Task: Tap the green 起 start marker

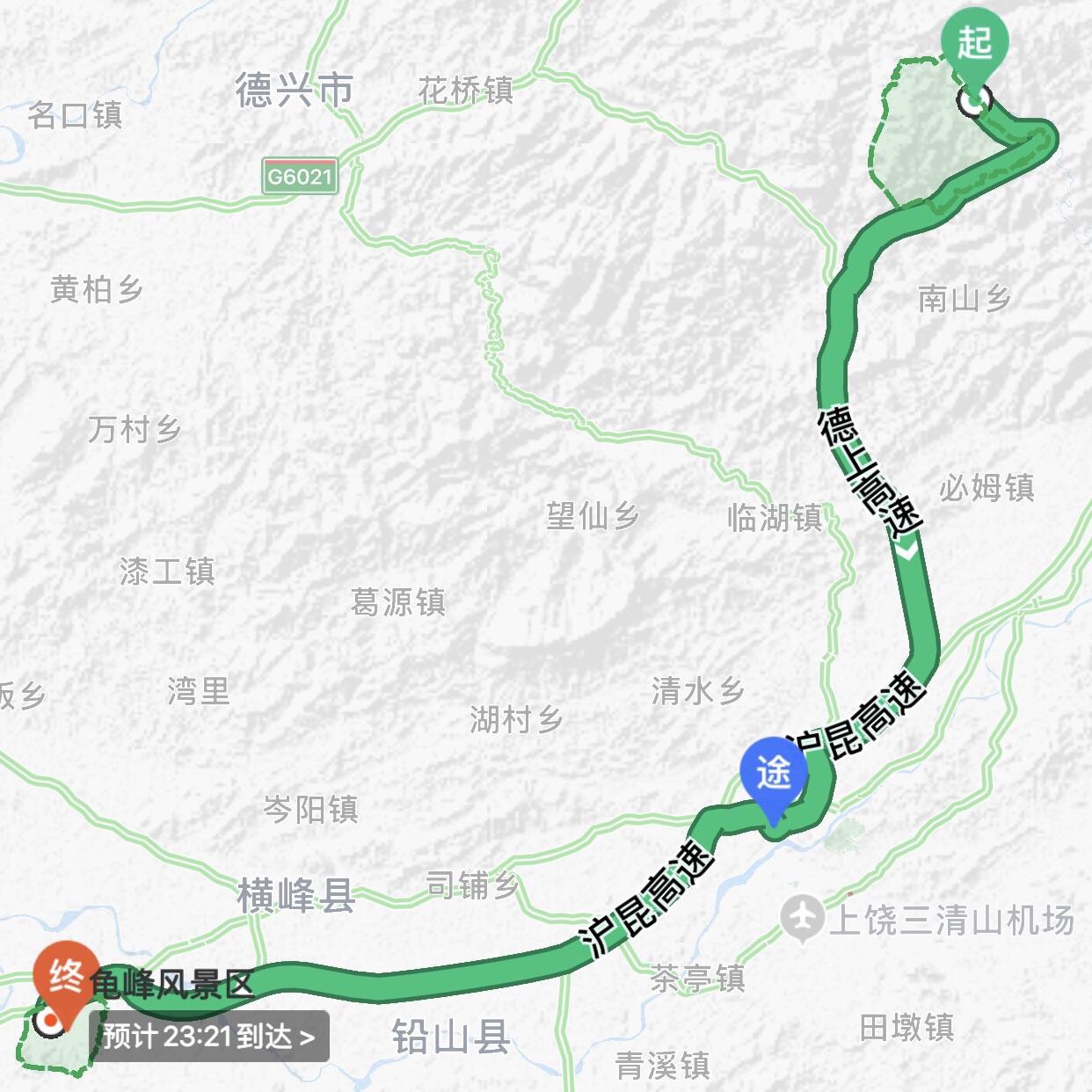Action: [974, 40]
